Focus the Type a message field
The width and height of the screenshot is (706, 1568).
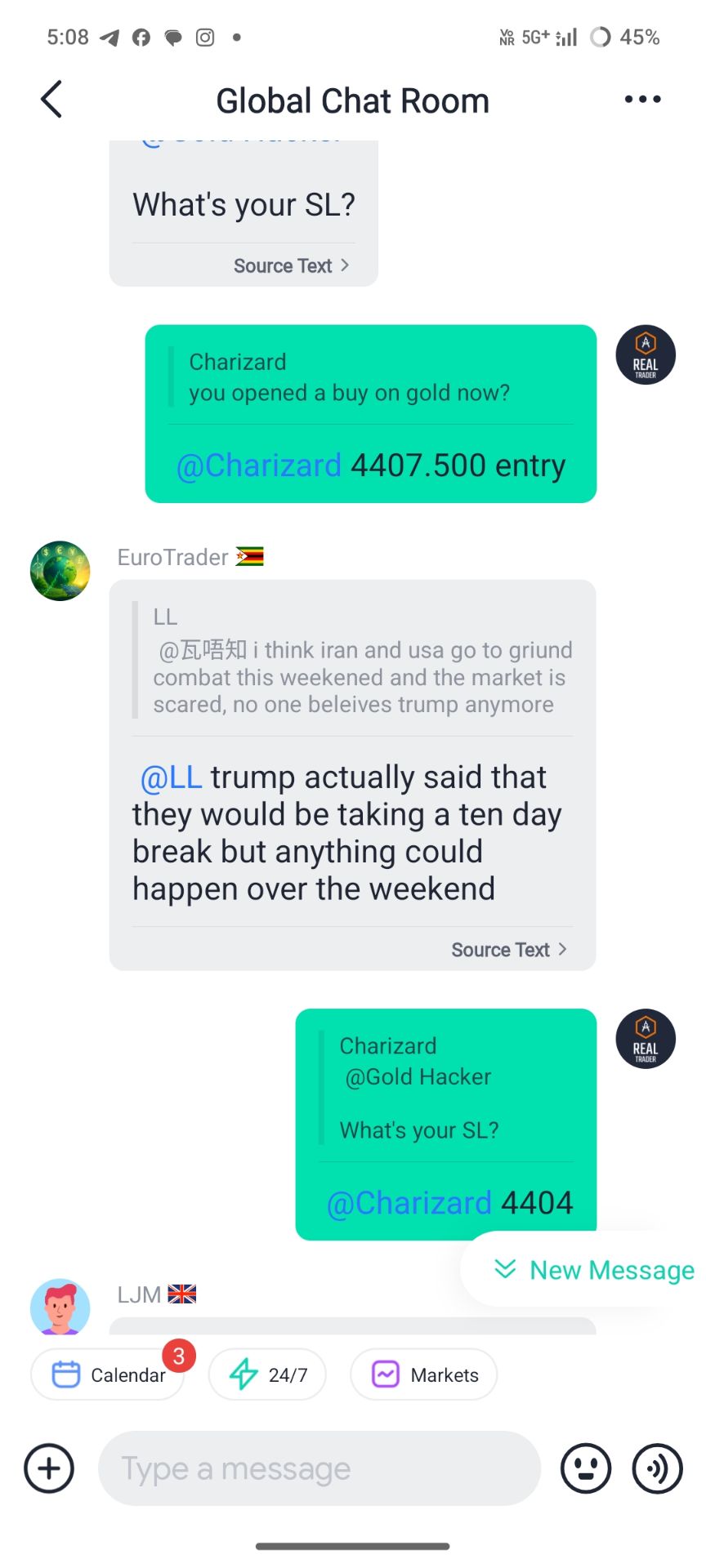(319, 1468)
